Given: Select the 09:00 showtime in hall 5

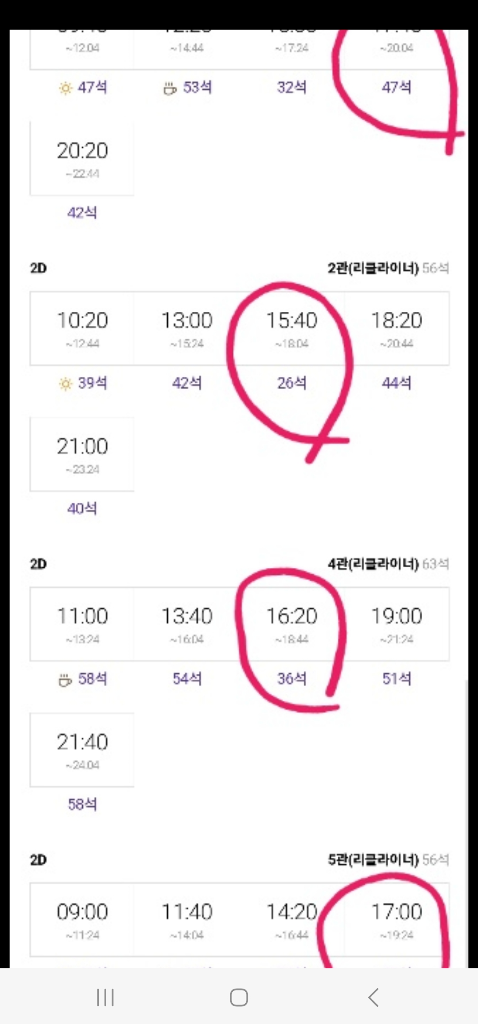Looking at the screenshot, I should 82,920.
